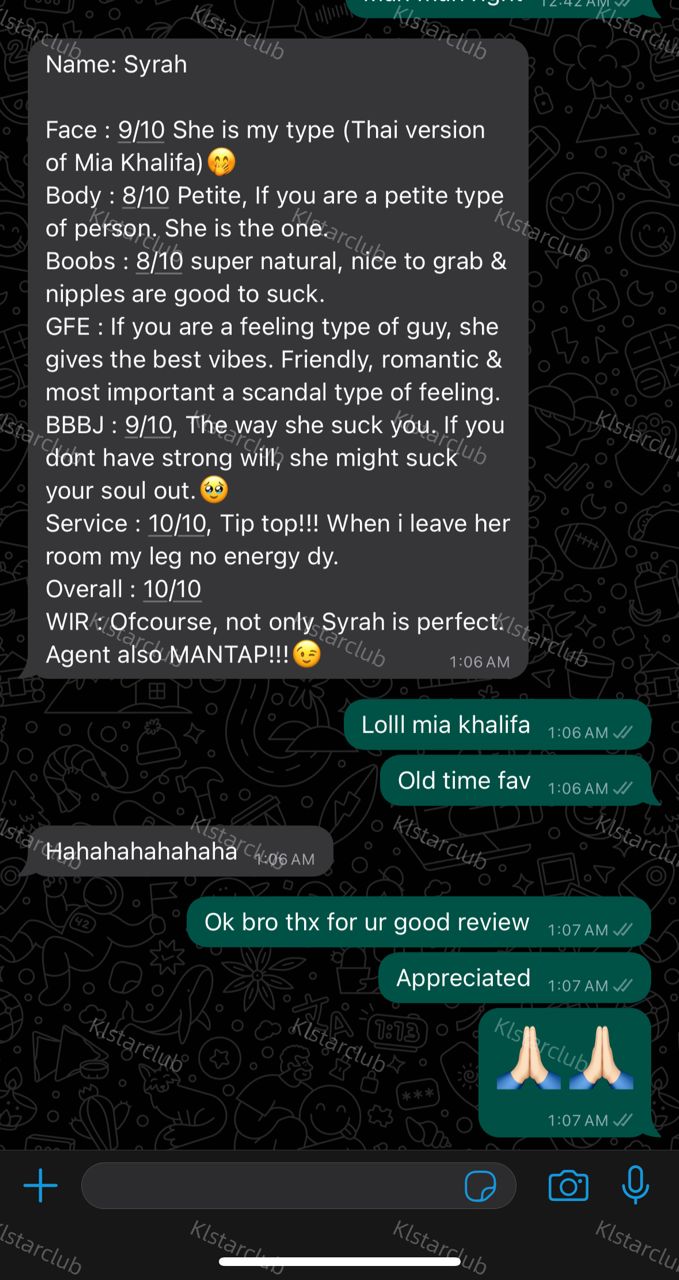
Task: Open the attachment plus menu
Action: pos(40,1186)
